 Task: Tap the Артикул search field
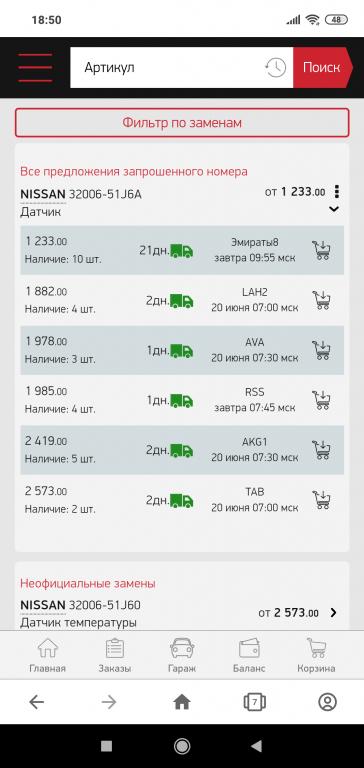coord(167,68)
